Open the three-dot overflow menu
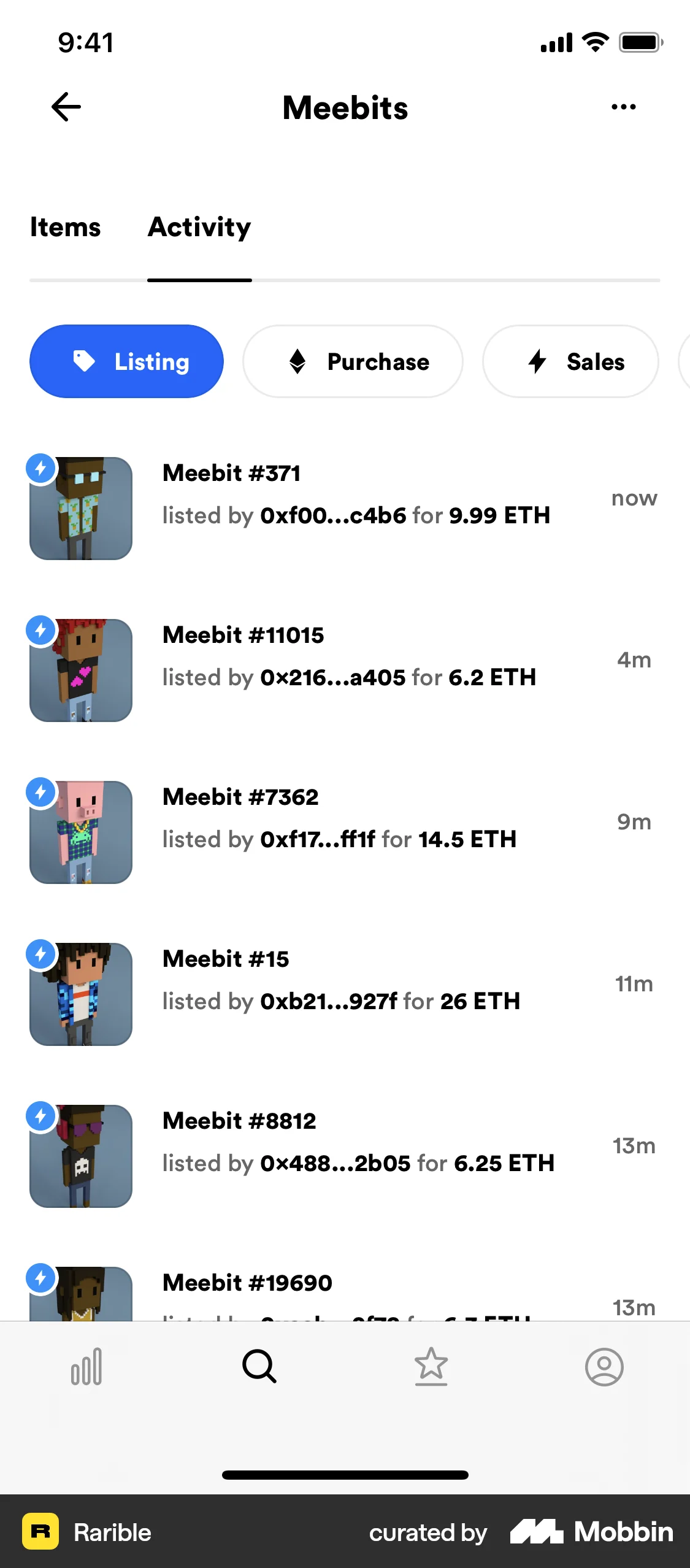Screen dimensions: 690x1568 click(x=623, y=106)
